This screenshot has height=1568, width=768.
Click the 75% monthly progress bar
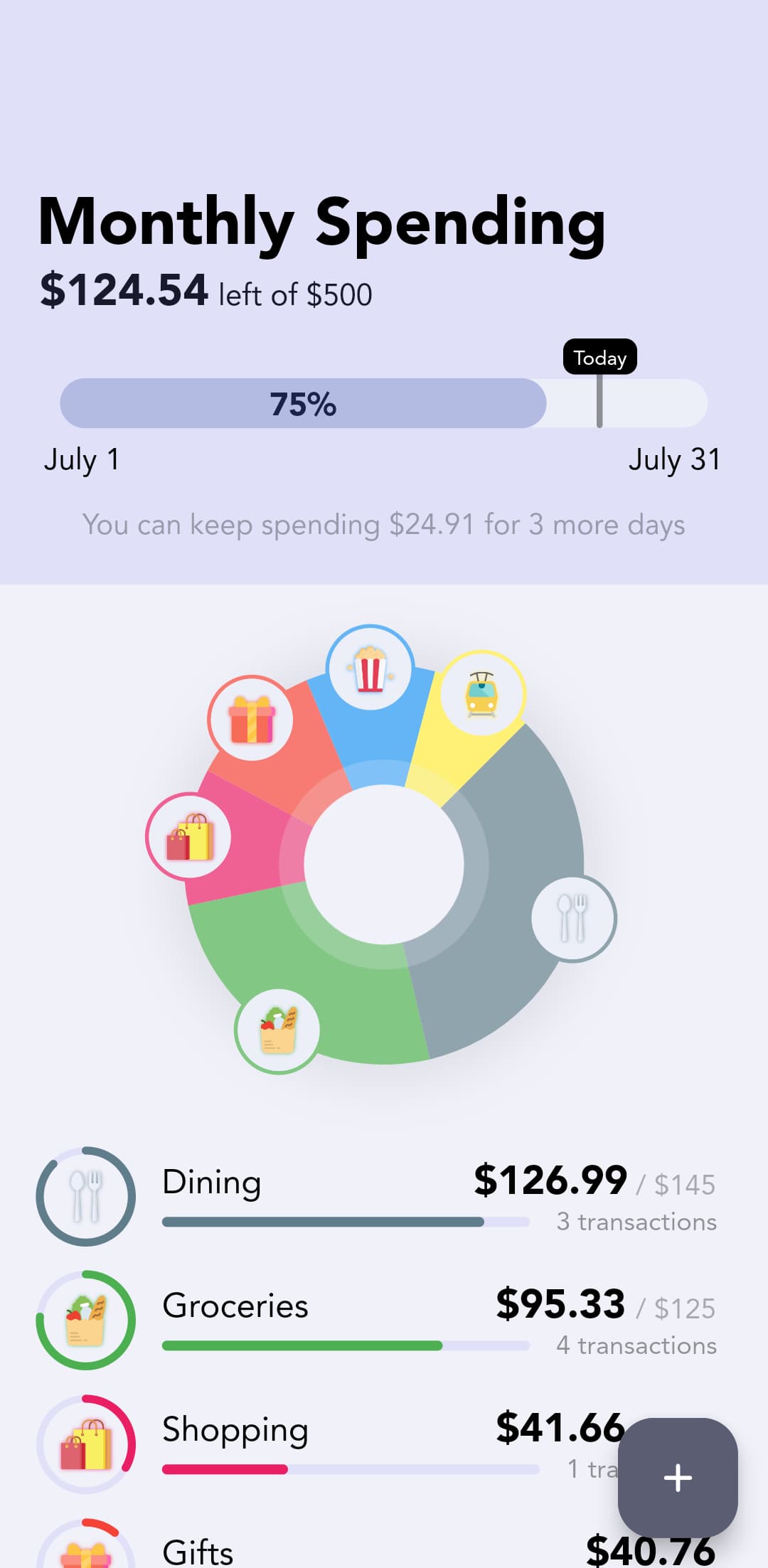304,404
